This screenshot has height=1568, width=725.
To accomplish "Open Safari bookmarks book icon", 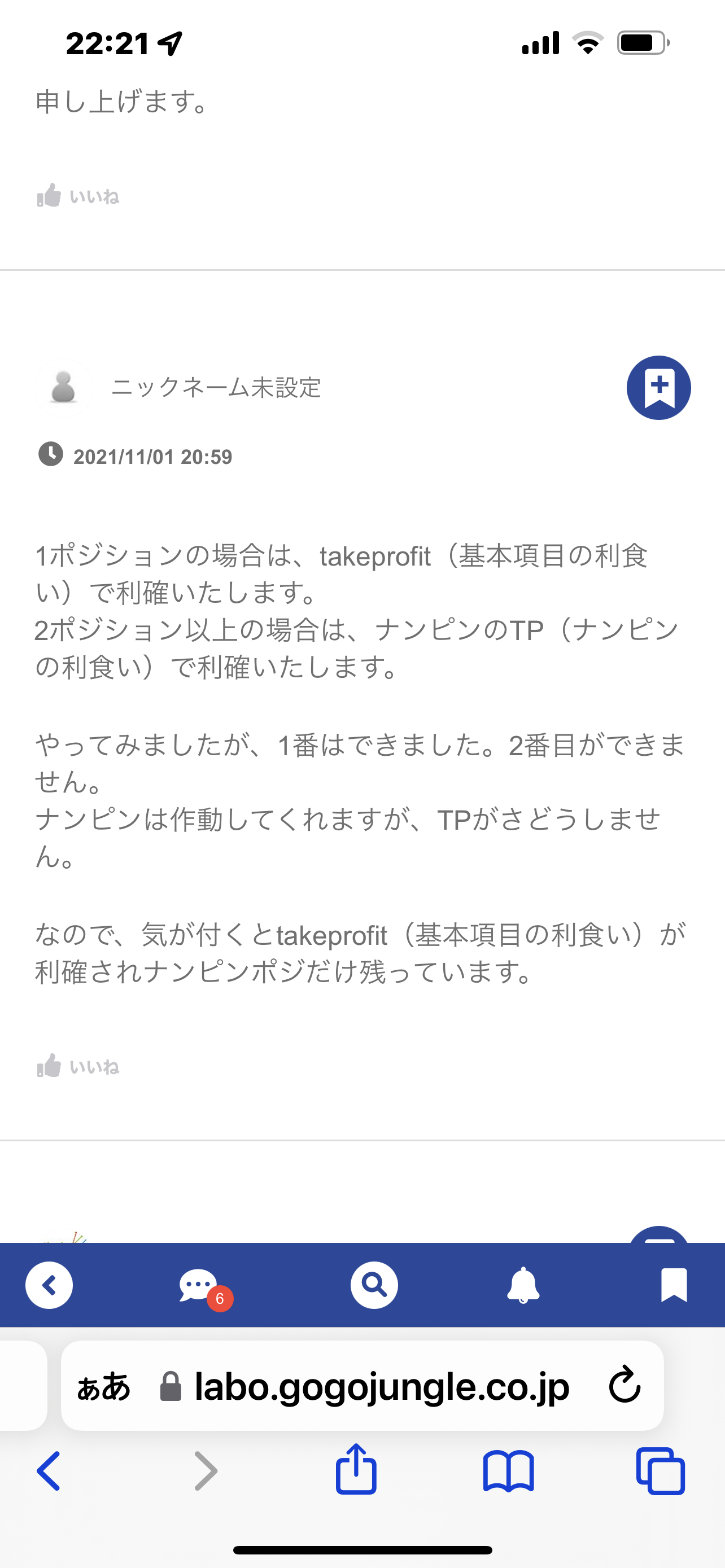I will pyautogui.click(x=508, y=1471).
